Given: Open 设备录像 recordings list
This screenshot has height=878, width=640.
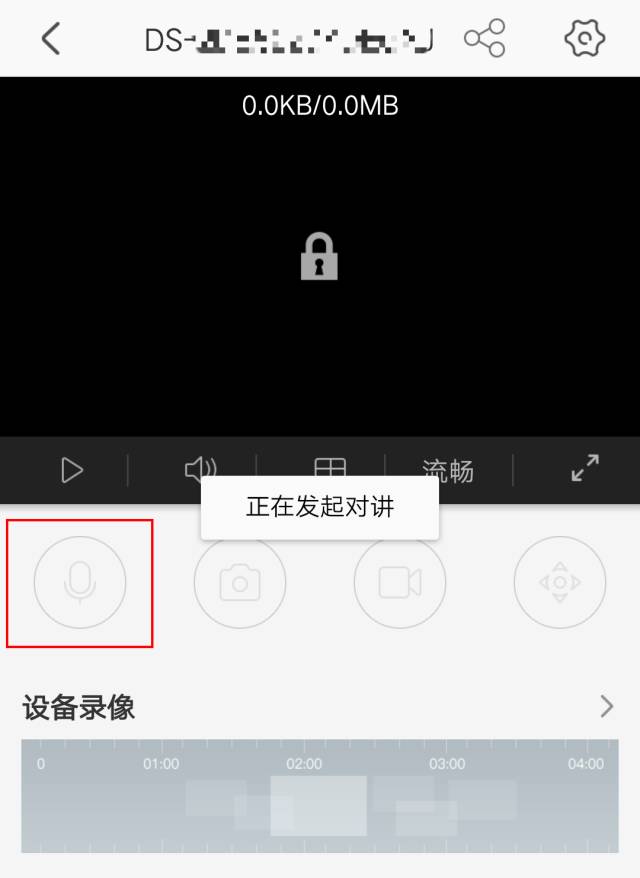Looking at the screenshot, I should [x=606, y=708].
